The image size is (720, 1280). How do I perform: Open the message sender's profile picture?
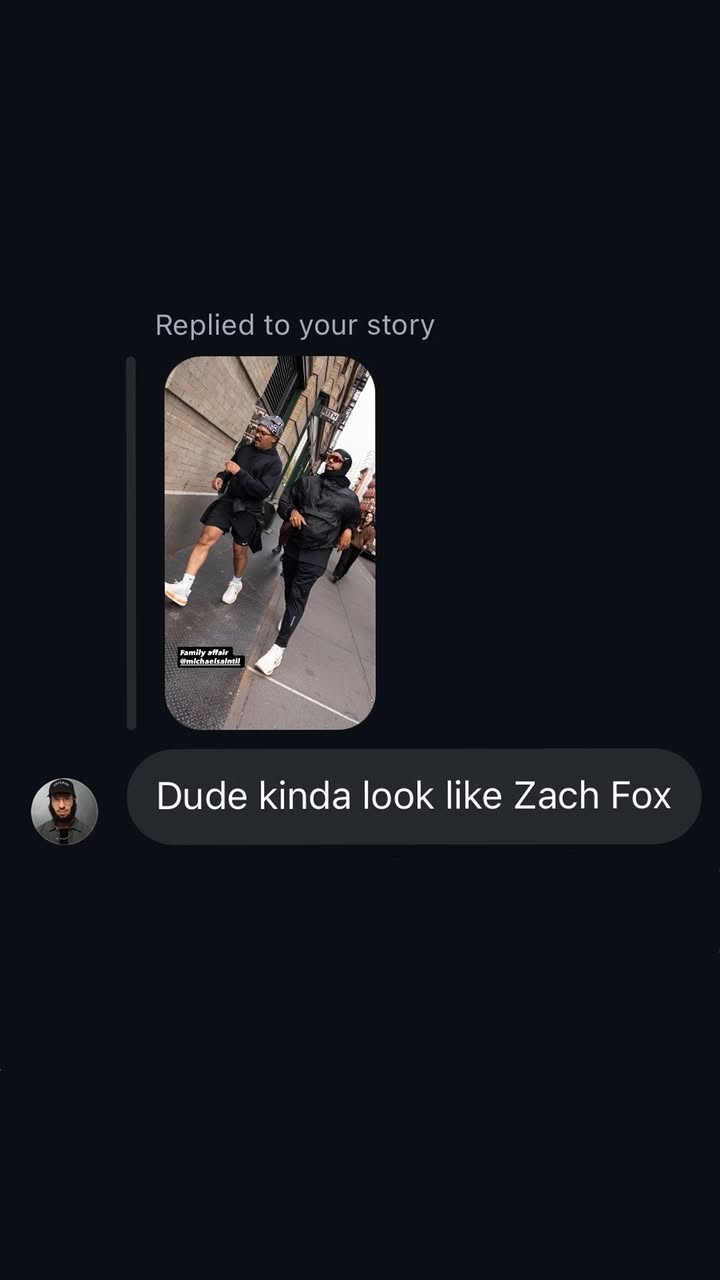(x=64, y=811)
